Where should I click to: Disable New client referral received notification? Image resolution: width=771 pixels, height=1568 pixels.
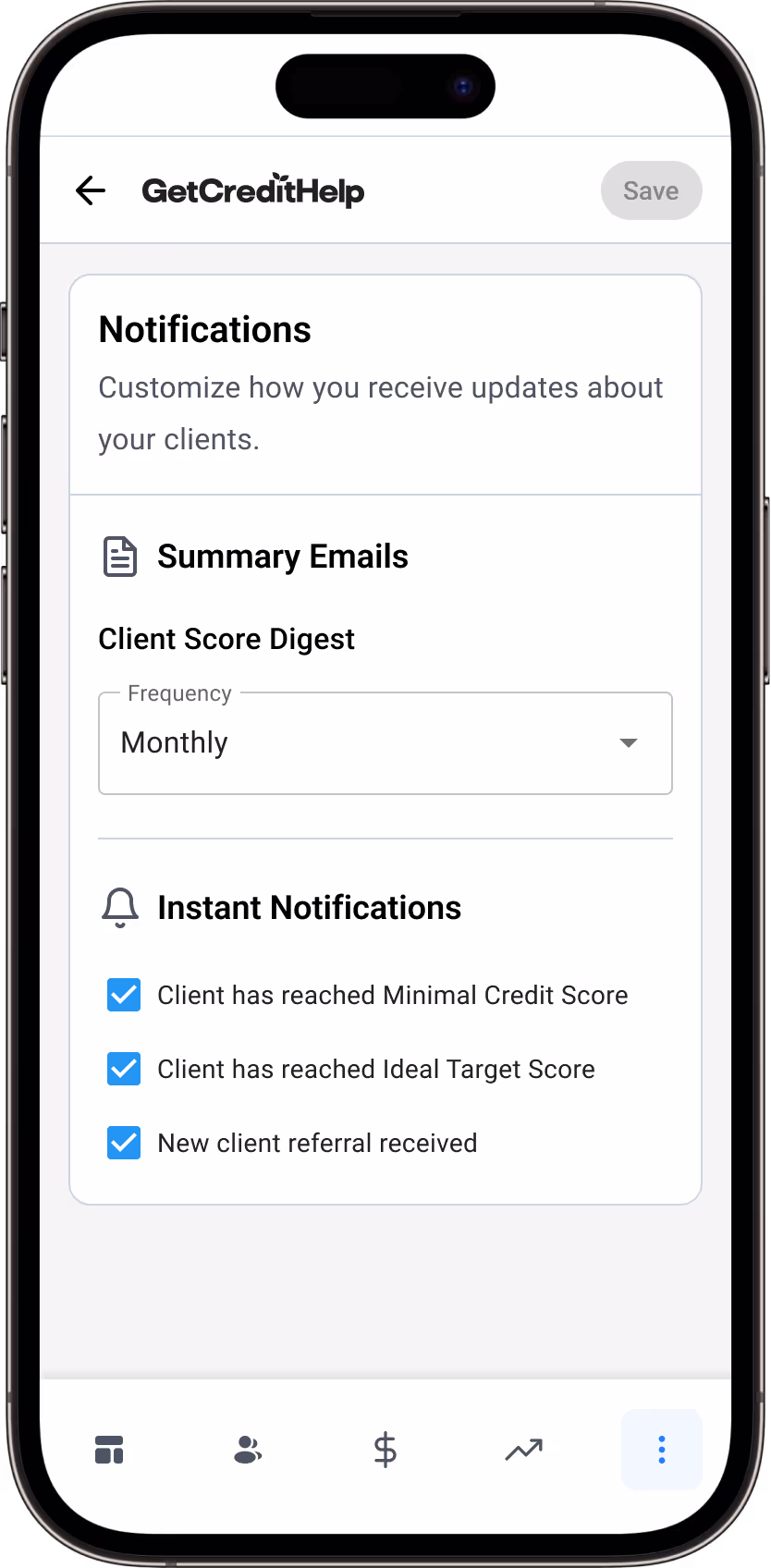click(x=124, y=1143)
